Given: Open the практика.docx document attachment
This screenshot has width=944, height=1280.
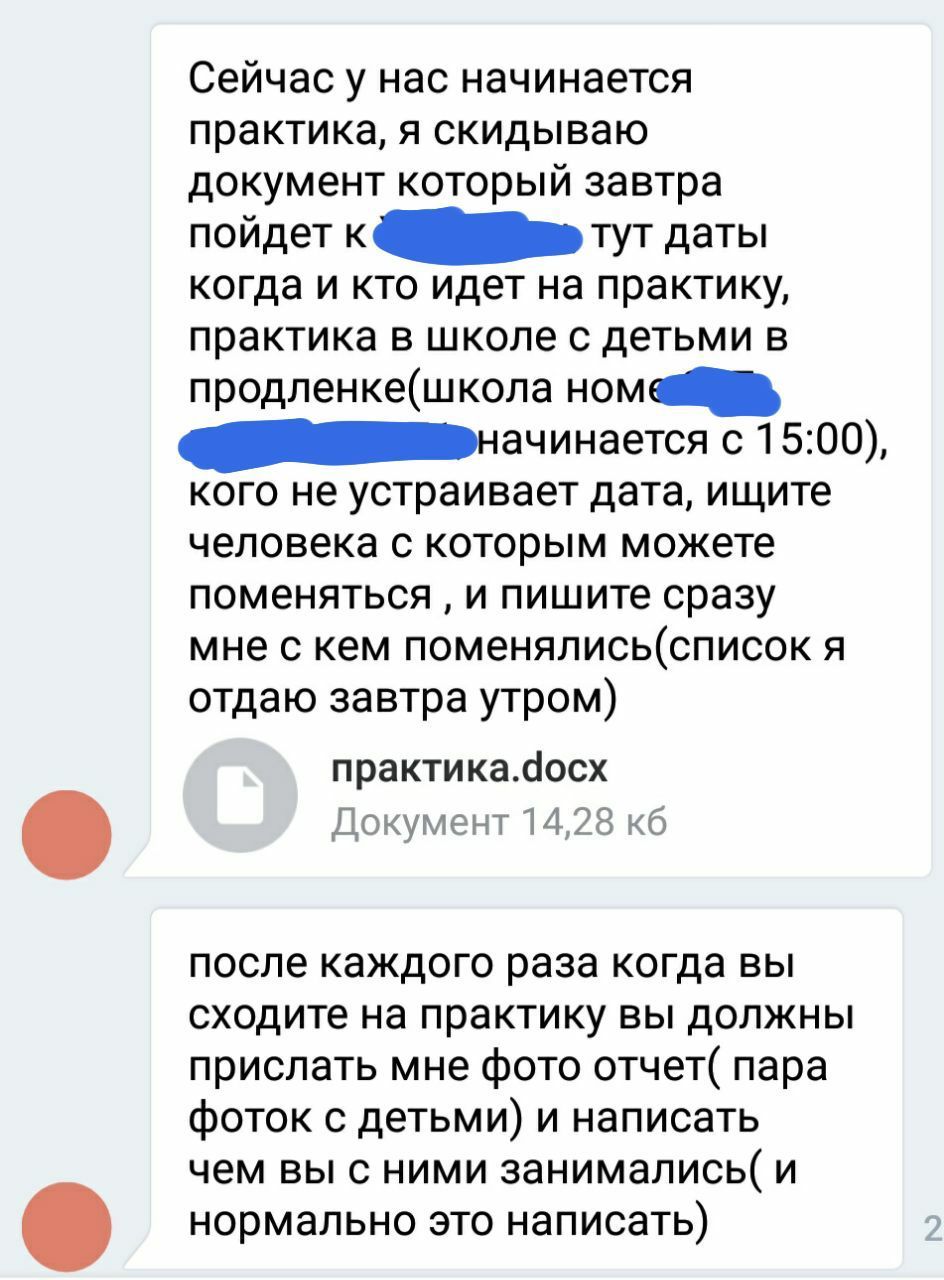Looking at the screenshot, I should [240, 795].
